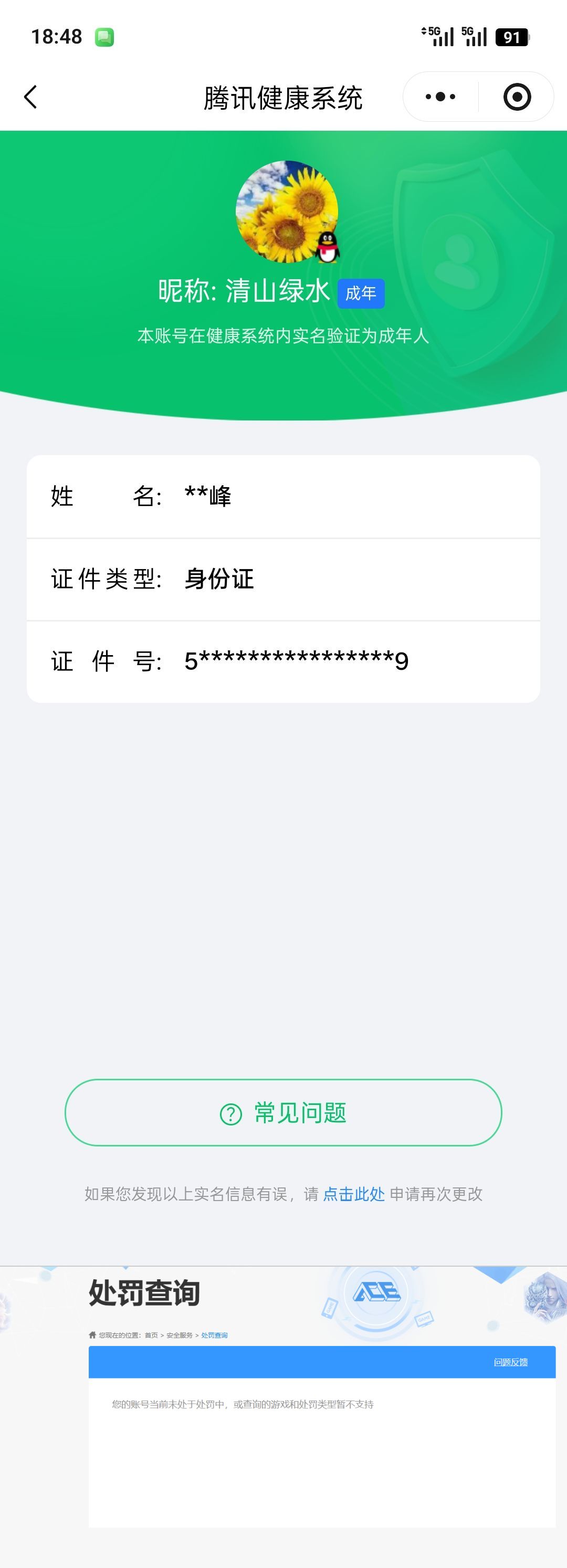Tap the battery indicator showing 91
The image size is (567, 1568).
(x=513, y=37)
